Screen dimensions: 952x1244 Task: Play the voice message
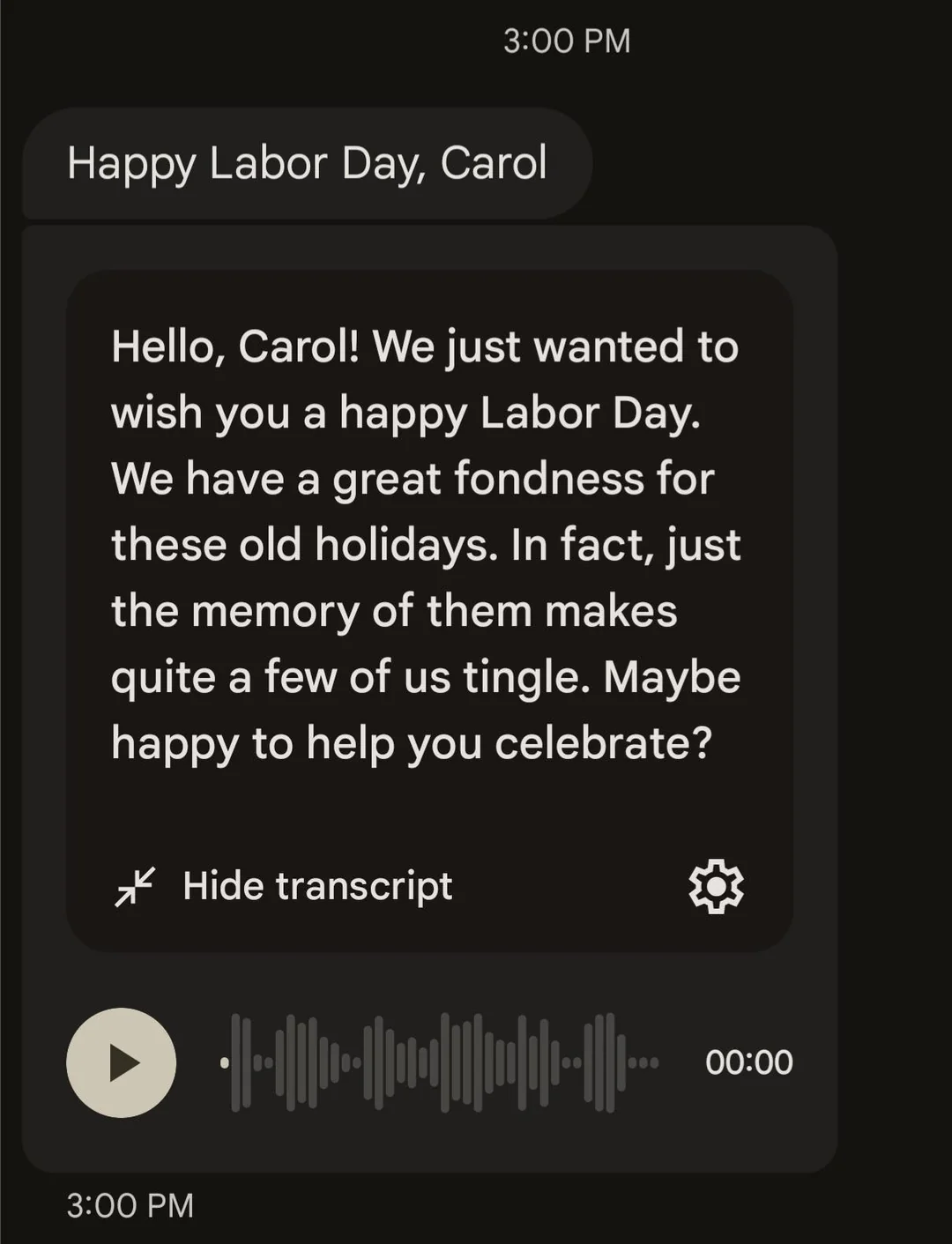coord(122,1062)
